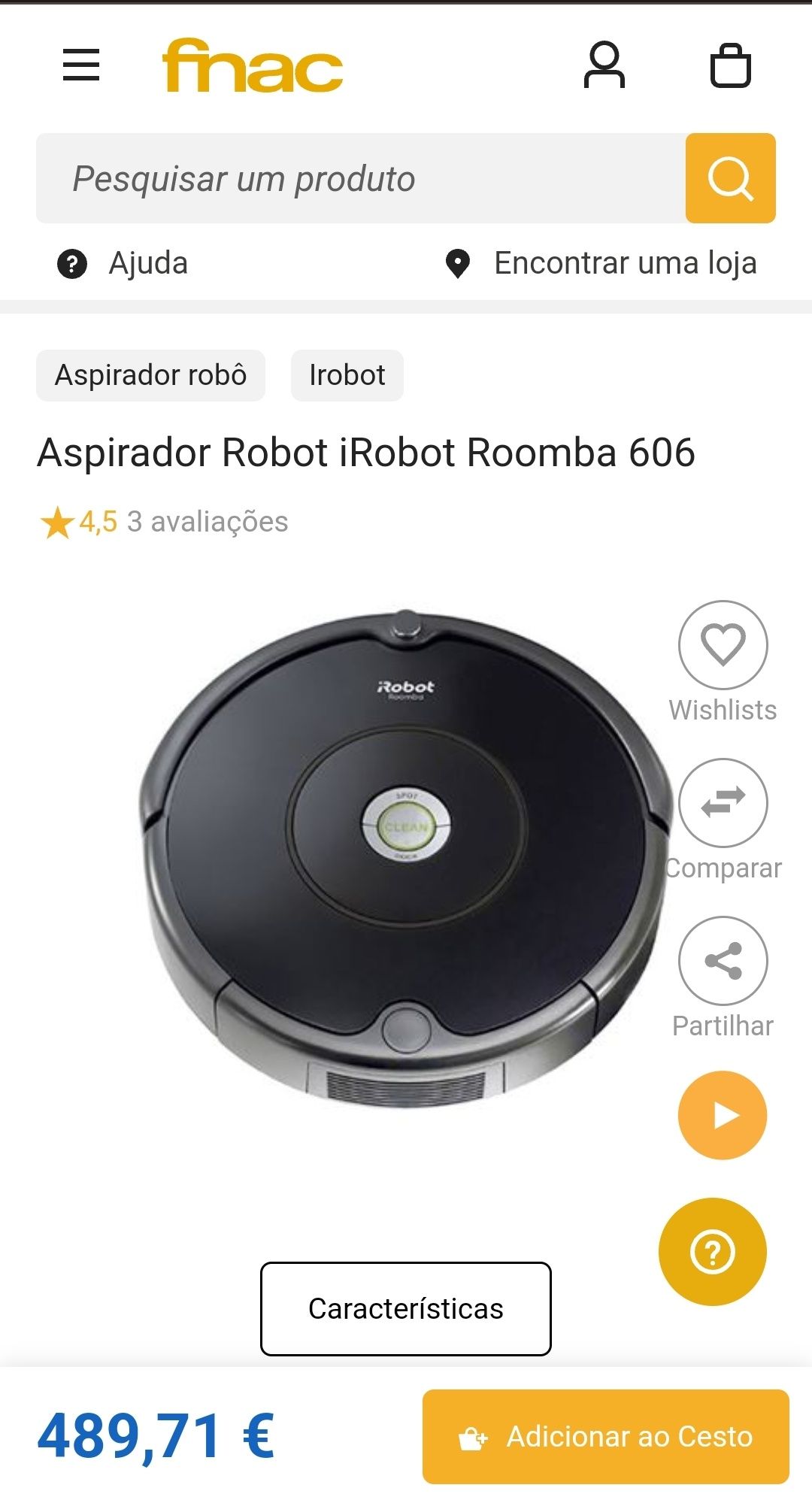
Task: Open Características
Action: point(406,1309)
